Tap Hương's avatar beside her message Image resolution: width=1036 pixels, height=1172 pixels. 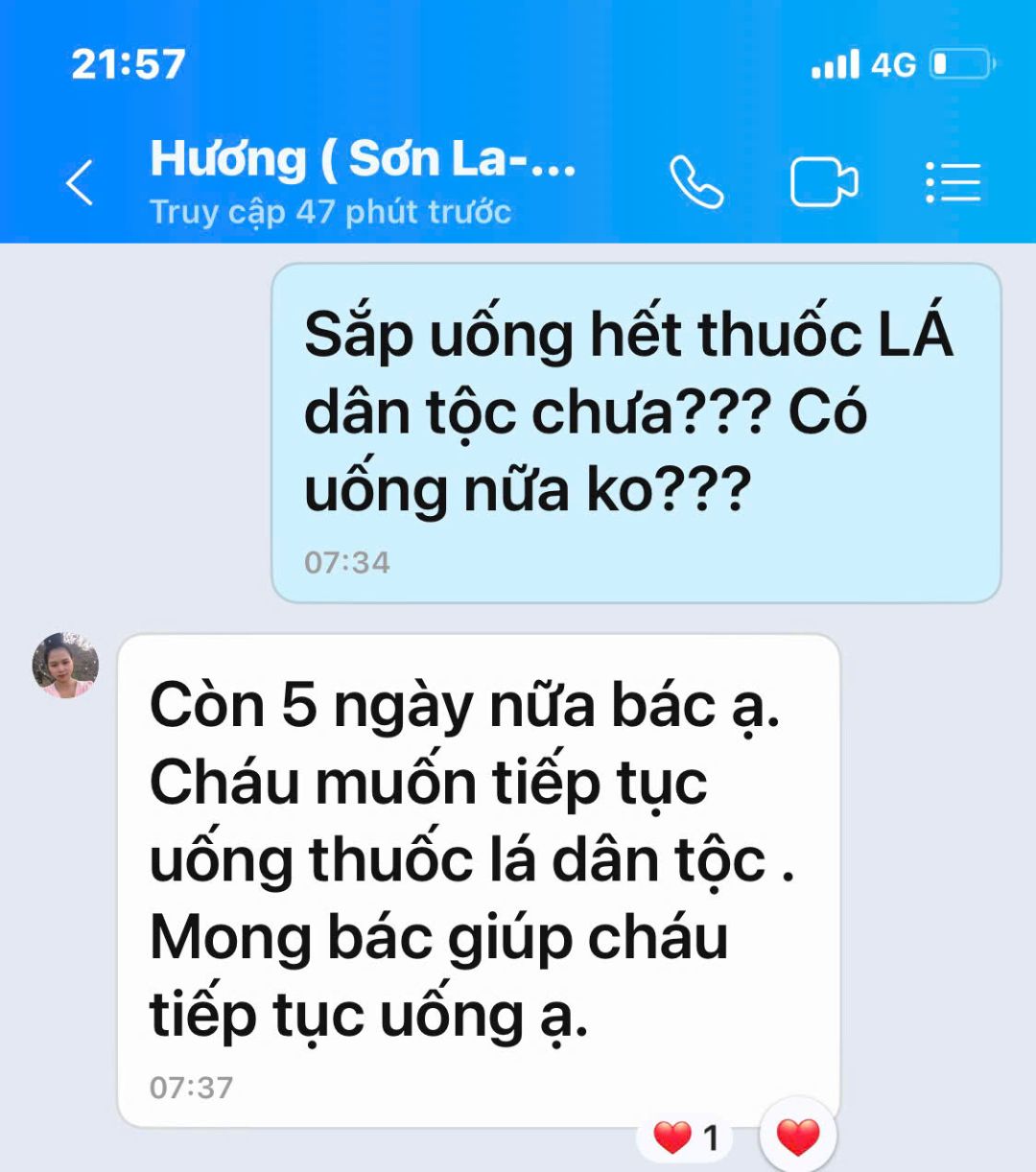pos(65,665)
